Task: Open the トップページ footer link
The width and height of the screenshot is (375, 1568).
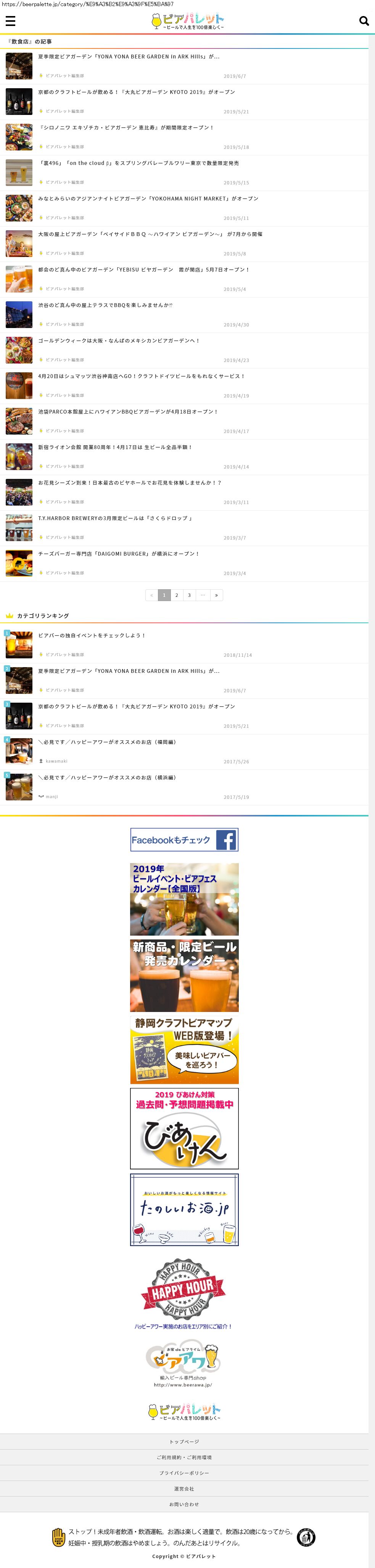Action: [184, 1442]
